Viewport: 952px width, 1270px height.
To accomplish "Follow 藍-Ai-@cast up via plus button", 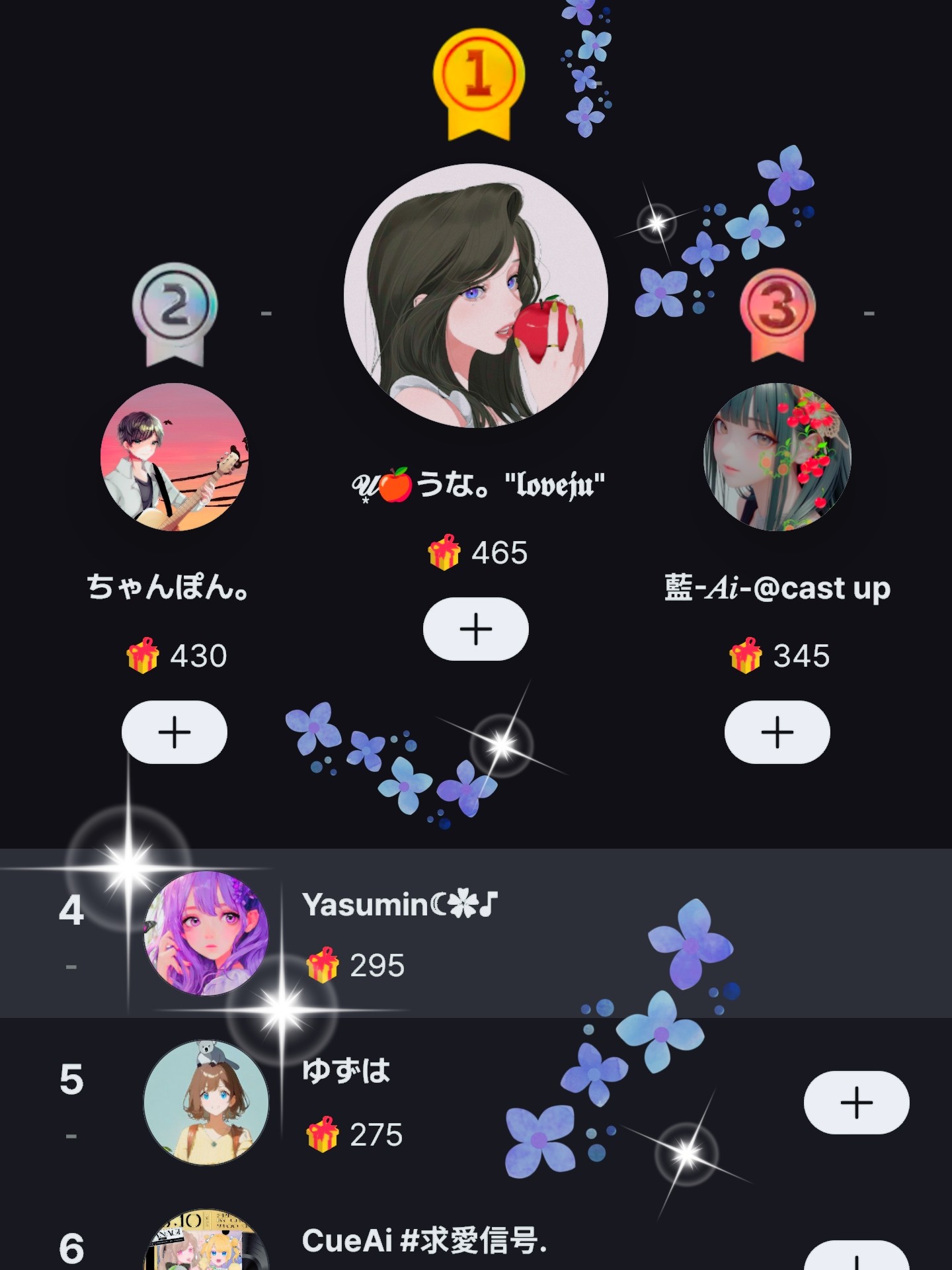I will tap(777, 732).
